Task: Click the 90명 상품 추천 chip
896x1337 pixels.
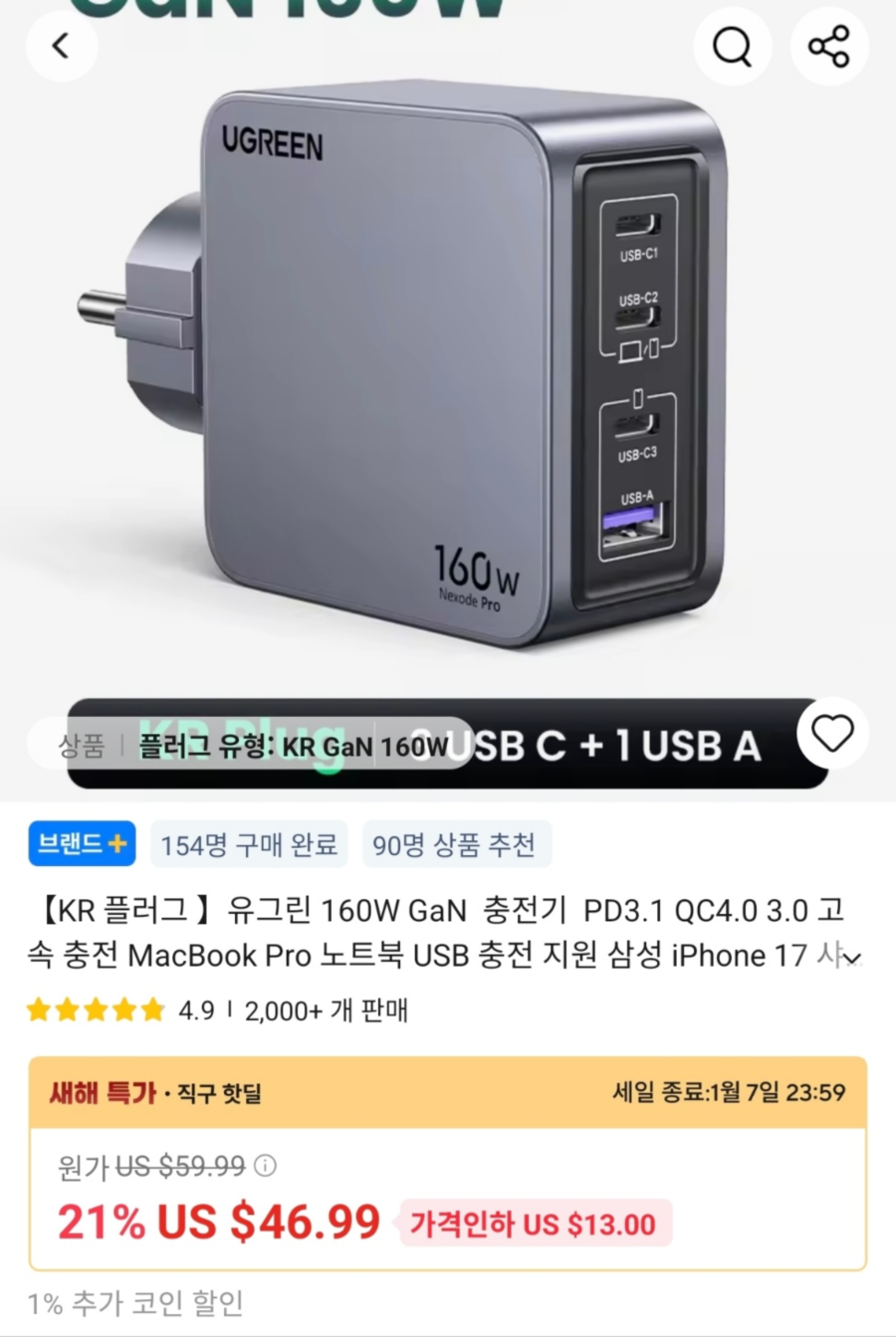Action: point(456,843)
